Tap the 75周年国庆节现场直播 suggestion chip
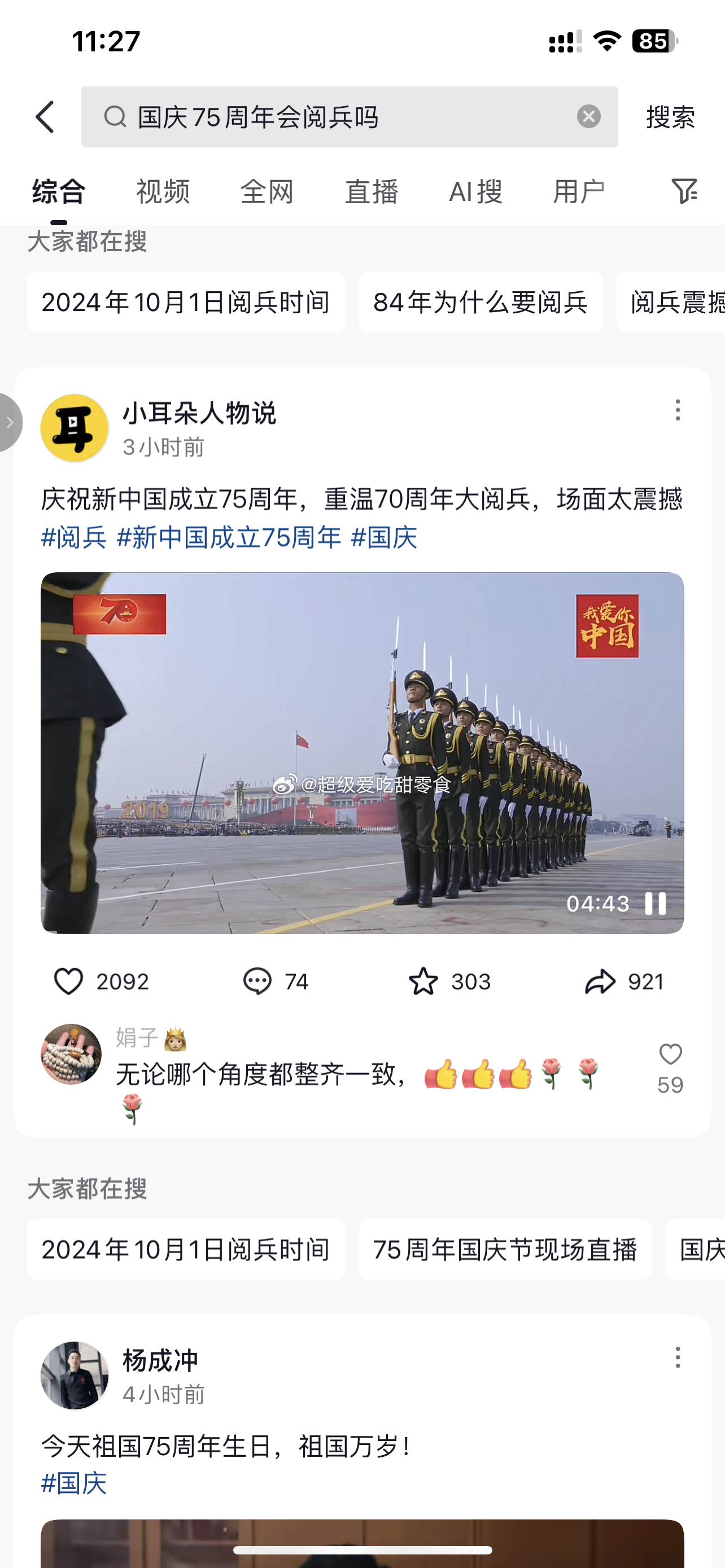The width and height of the screenshot is (725, 1568). coord(505,1250)
